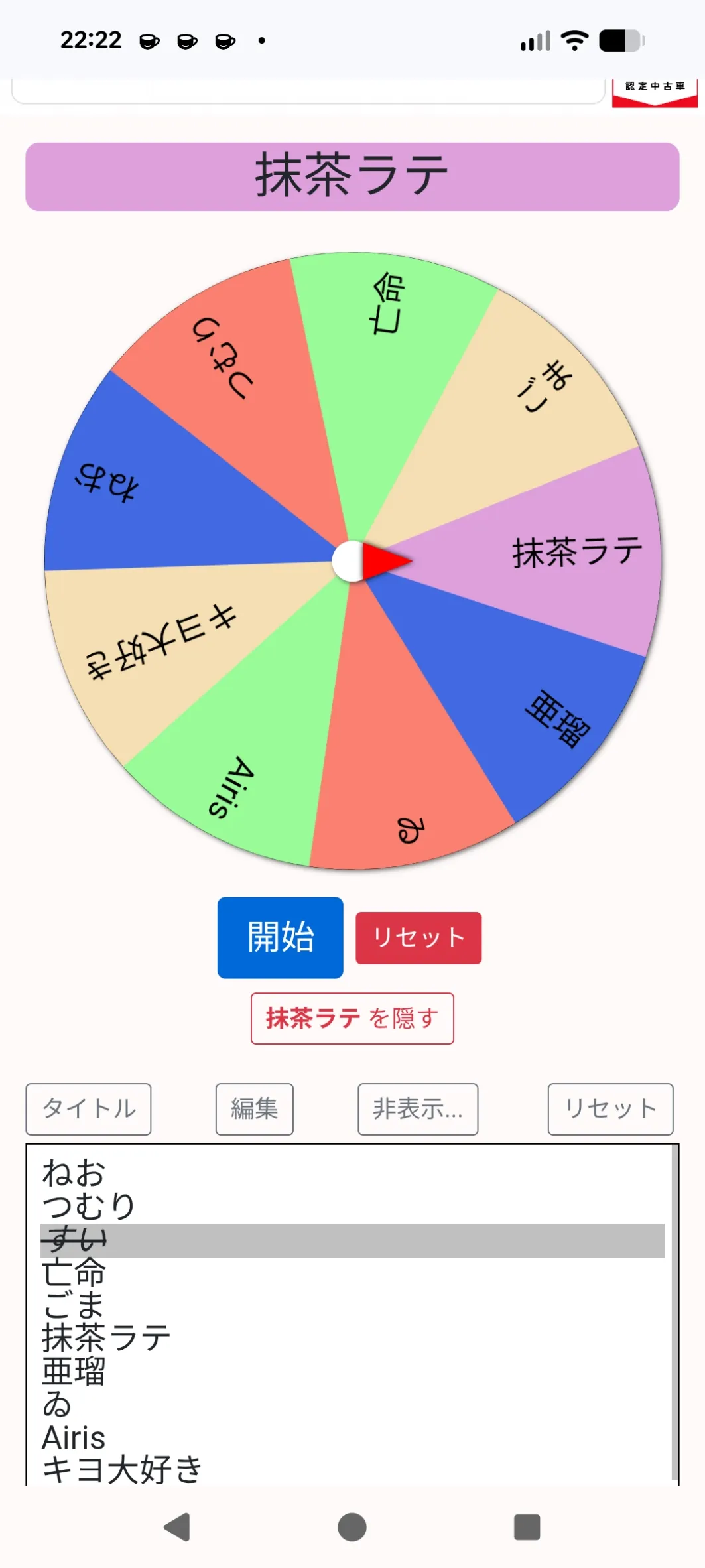Image resolution: width=705 pixels, height=1568 pixels.
Task: Tap the 編集 button to edit items
Action: (254, 1108)
